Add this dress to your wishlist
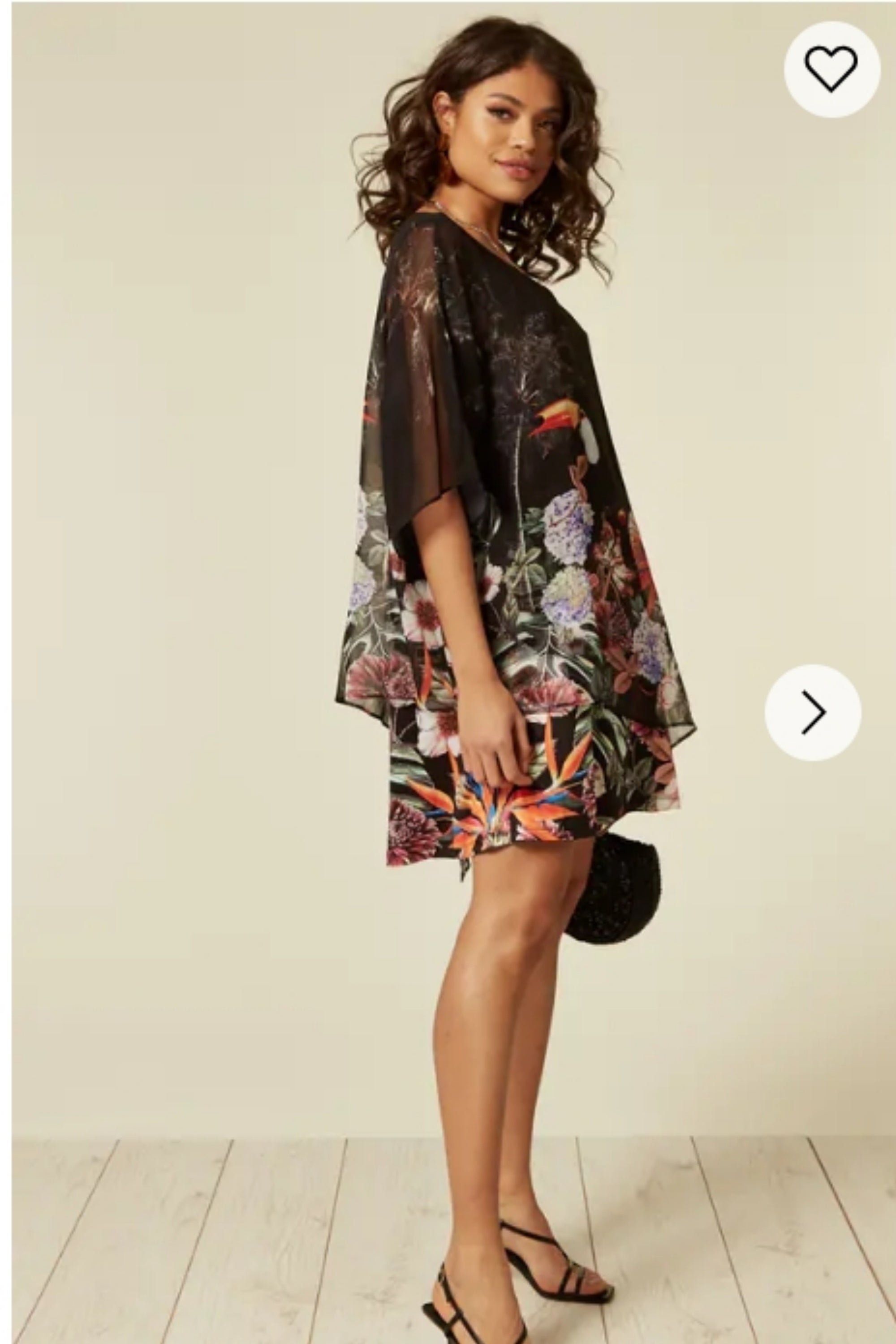 coord(831,69)
